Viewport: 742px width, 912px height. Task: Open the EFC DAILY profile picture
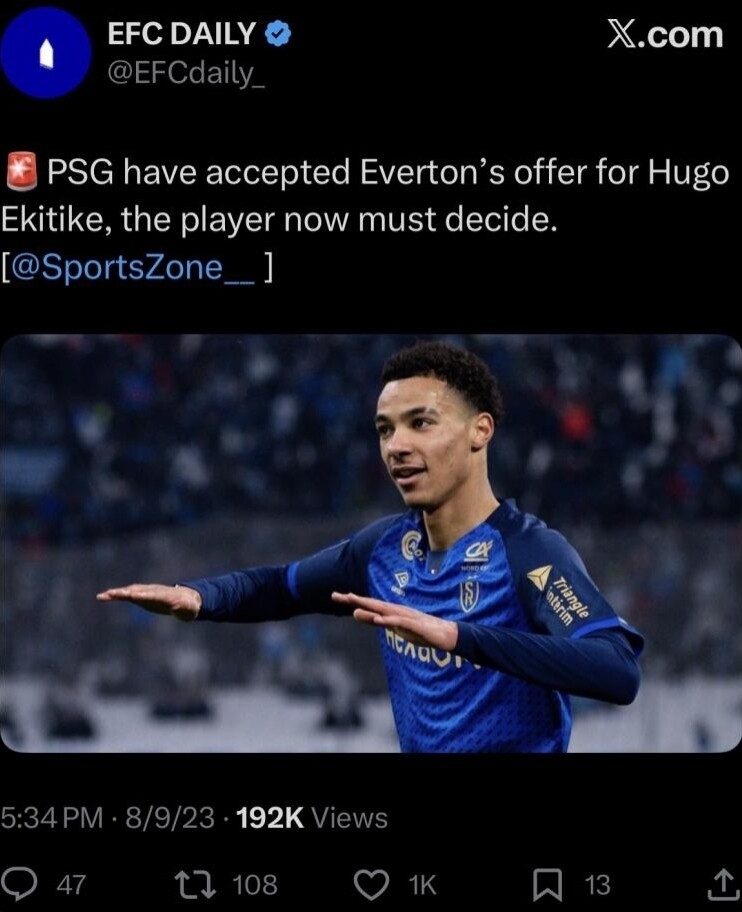[45, 52]
